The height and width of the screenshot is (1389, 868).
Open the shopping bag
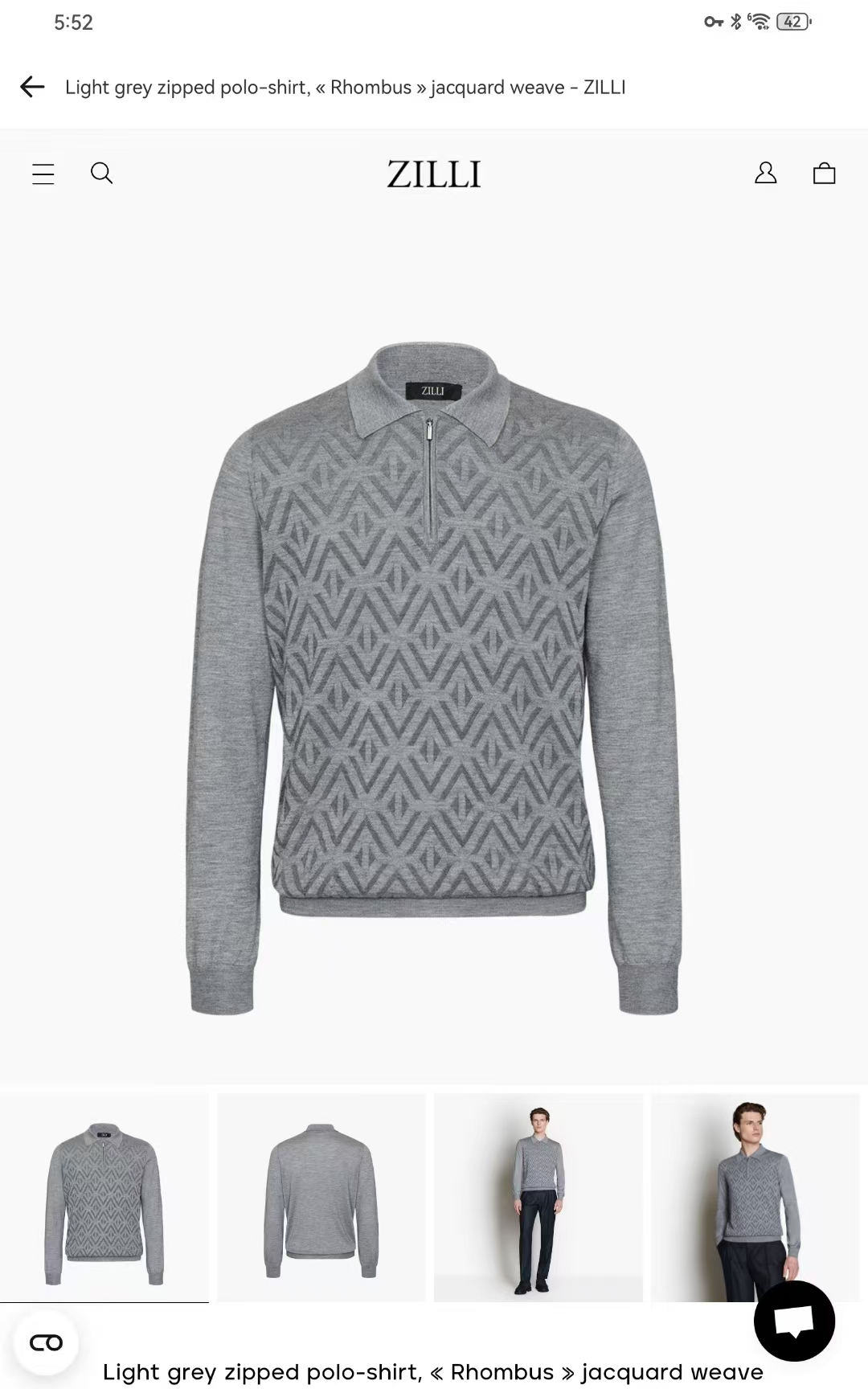coord(825,173)
